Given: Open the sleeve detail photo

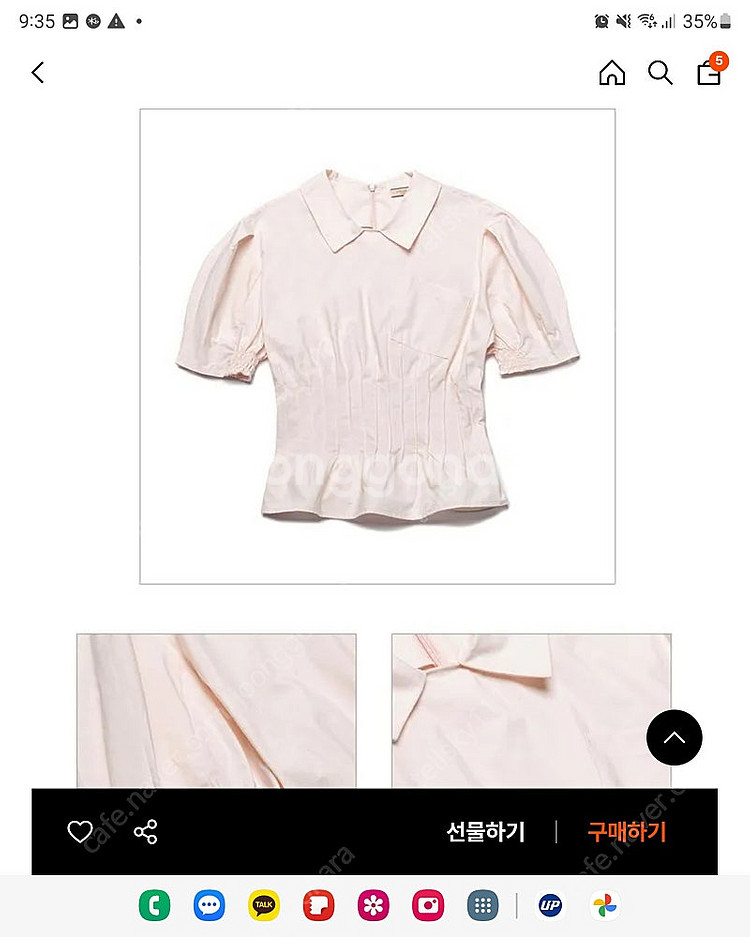Looking at the screenshot, I should tap(216, 710).
